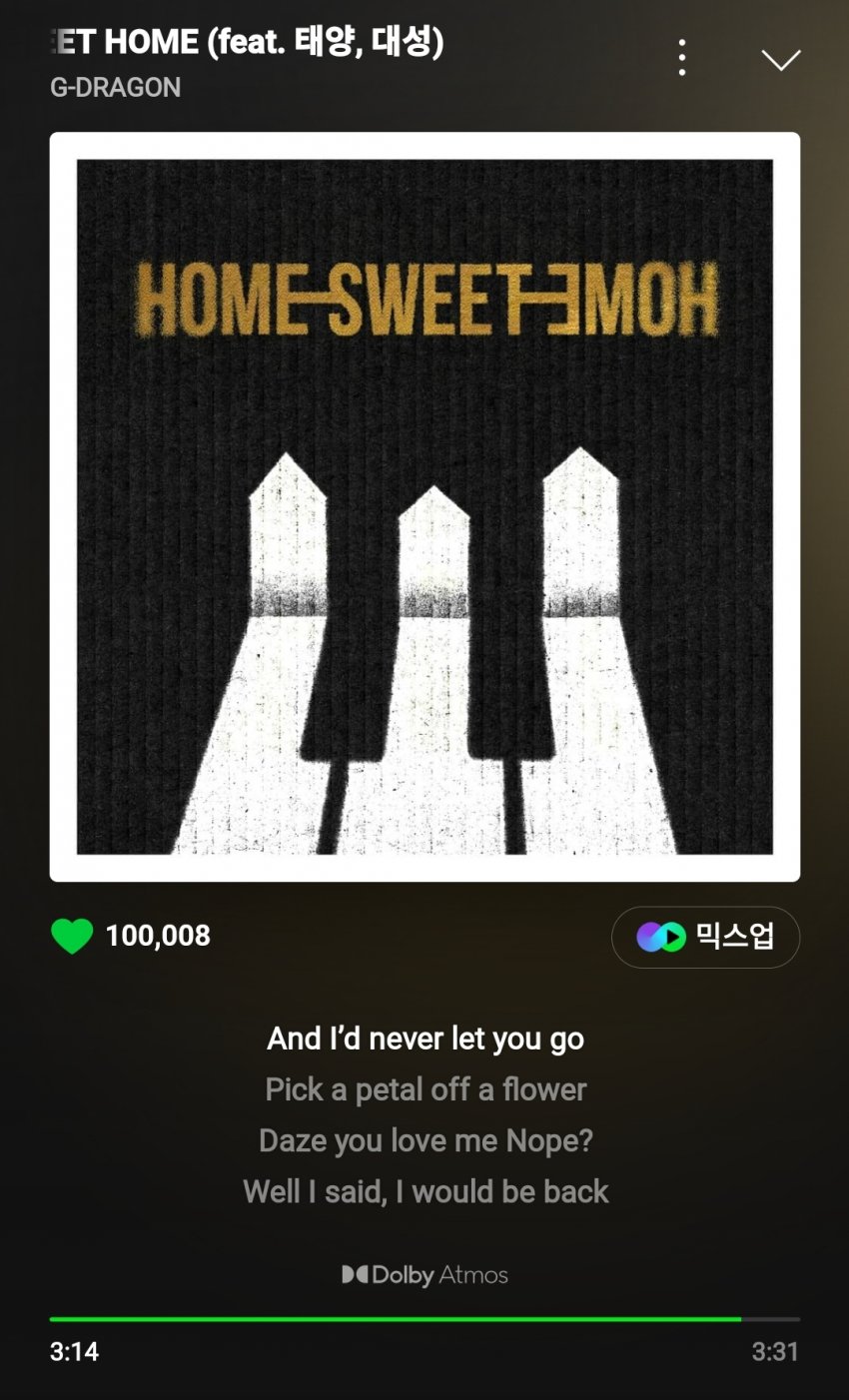Open full lyrics from the lyric lines
849x1400 pixels.
coord(425,1114)
